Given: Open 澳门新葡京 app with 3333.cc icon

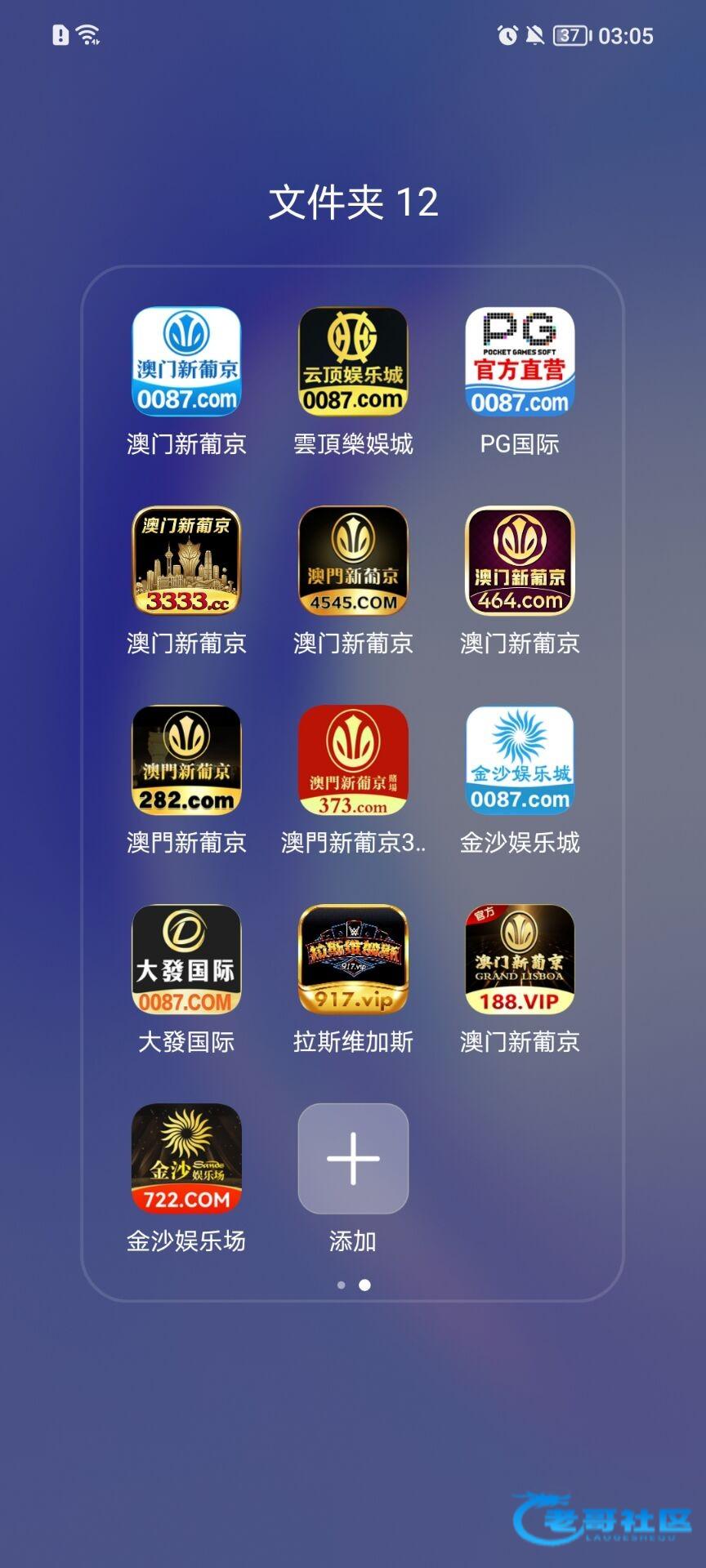Looking at the screenshot, I should [x=186, y=560].
